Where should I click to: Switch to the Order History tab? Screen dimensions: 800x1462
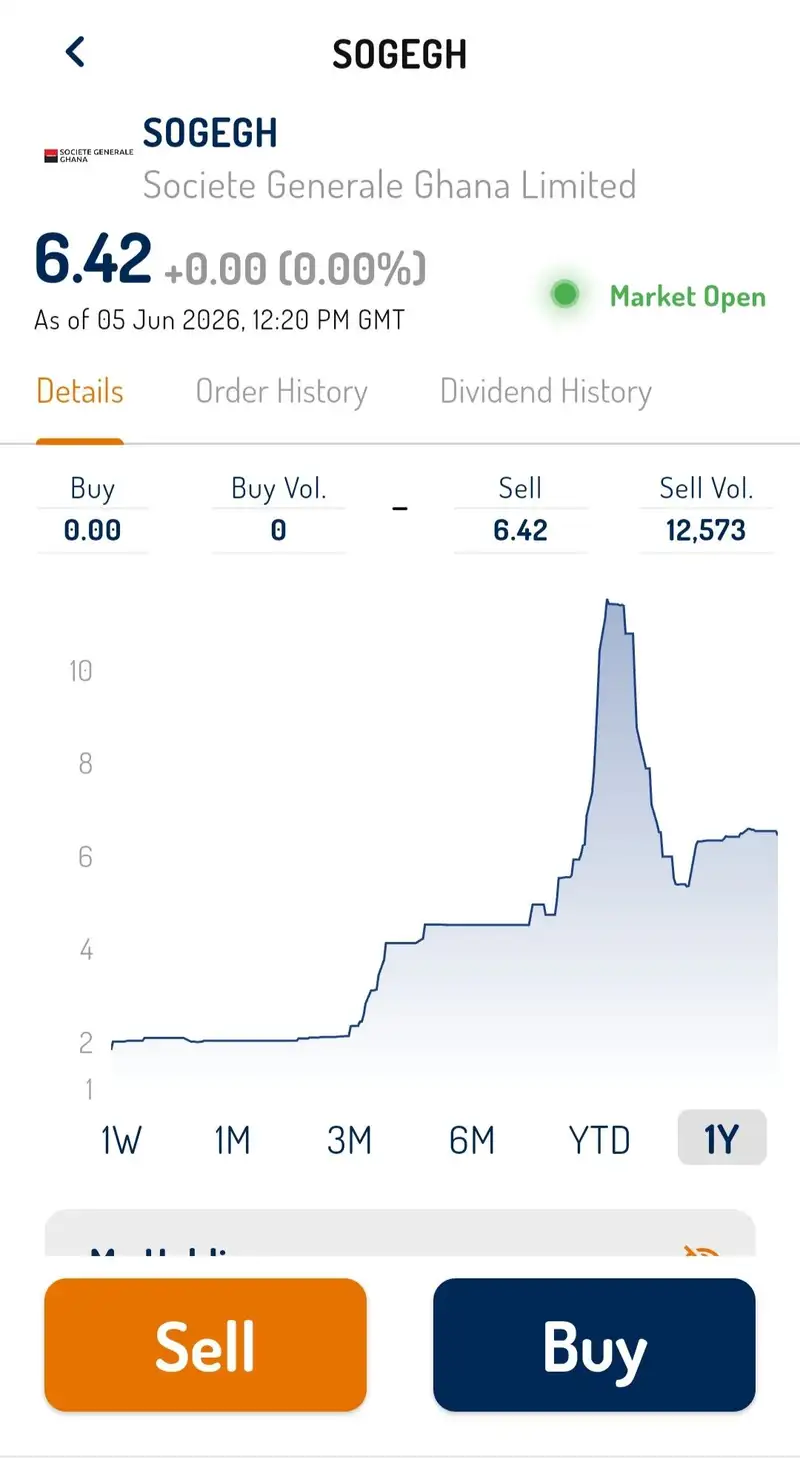click(281, 392)
